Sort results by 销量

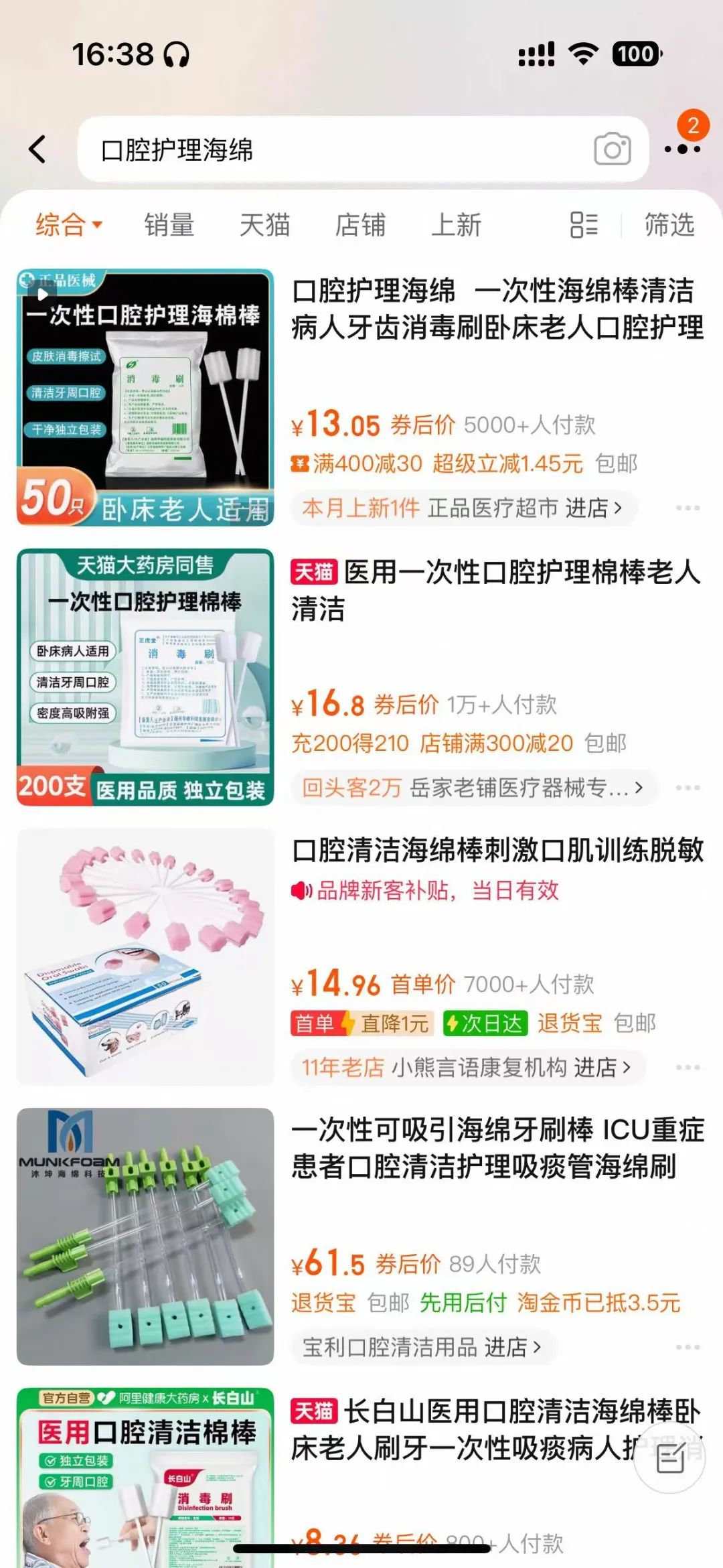pos(169,225)
